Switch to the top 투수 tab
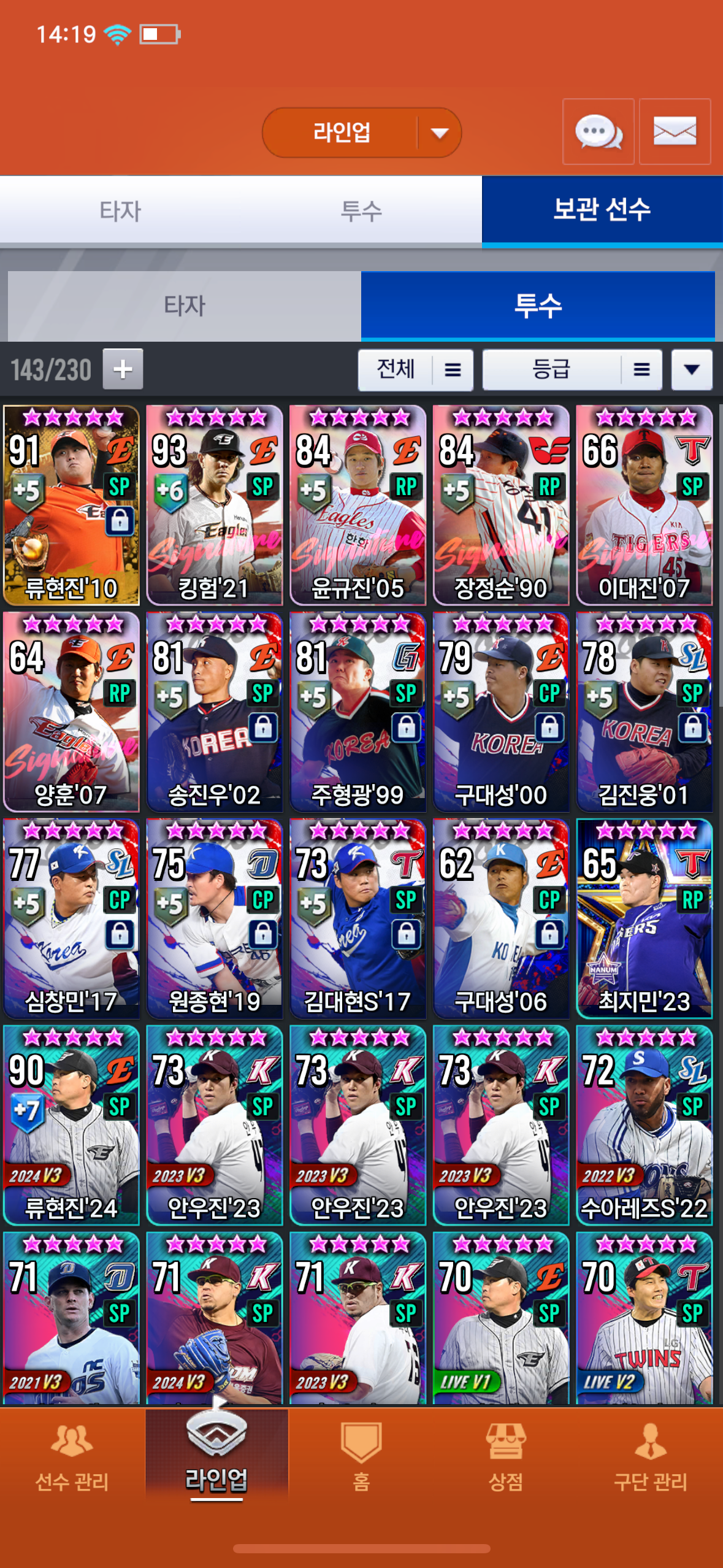 pyautogui.click(x=361, y=211)
